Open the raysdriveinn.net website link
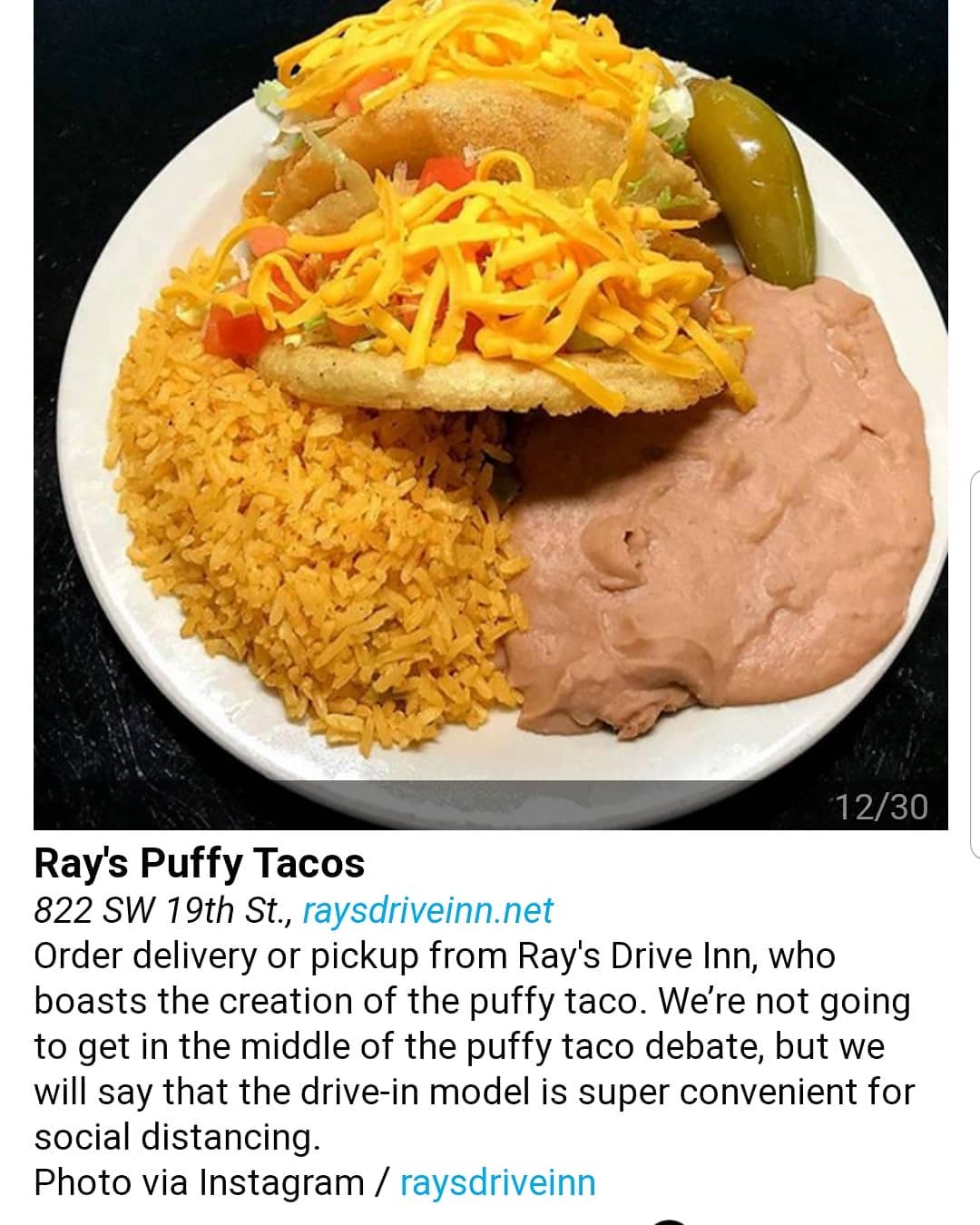980x1225 pixels. point(427,910)
